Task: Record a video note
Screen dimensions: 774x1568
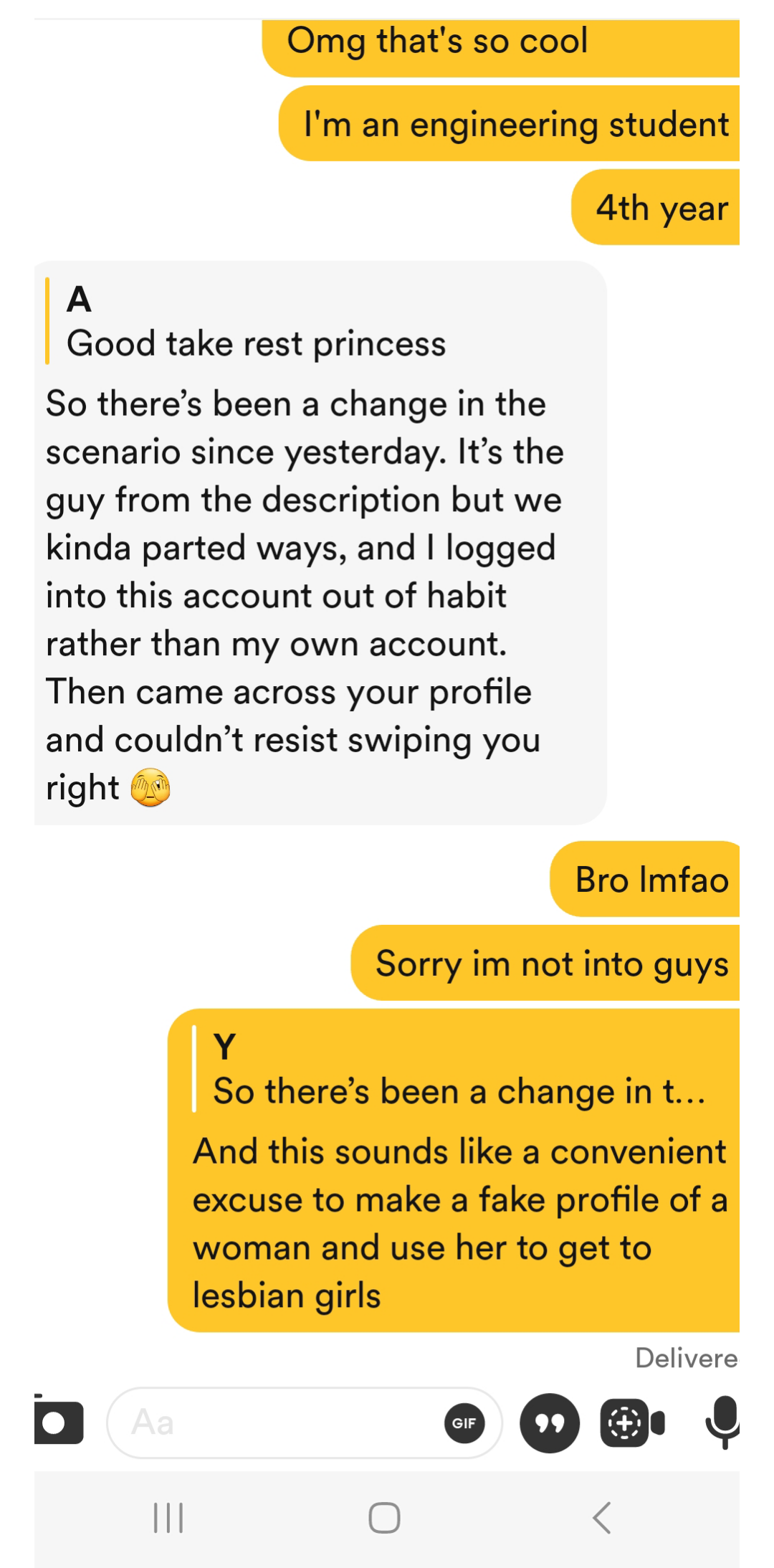Action: tap(632, 1423)
